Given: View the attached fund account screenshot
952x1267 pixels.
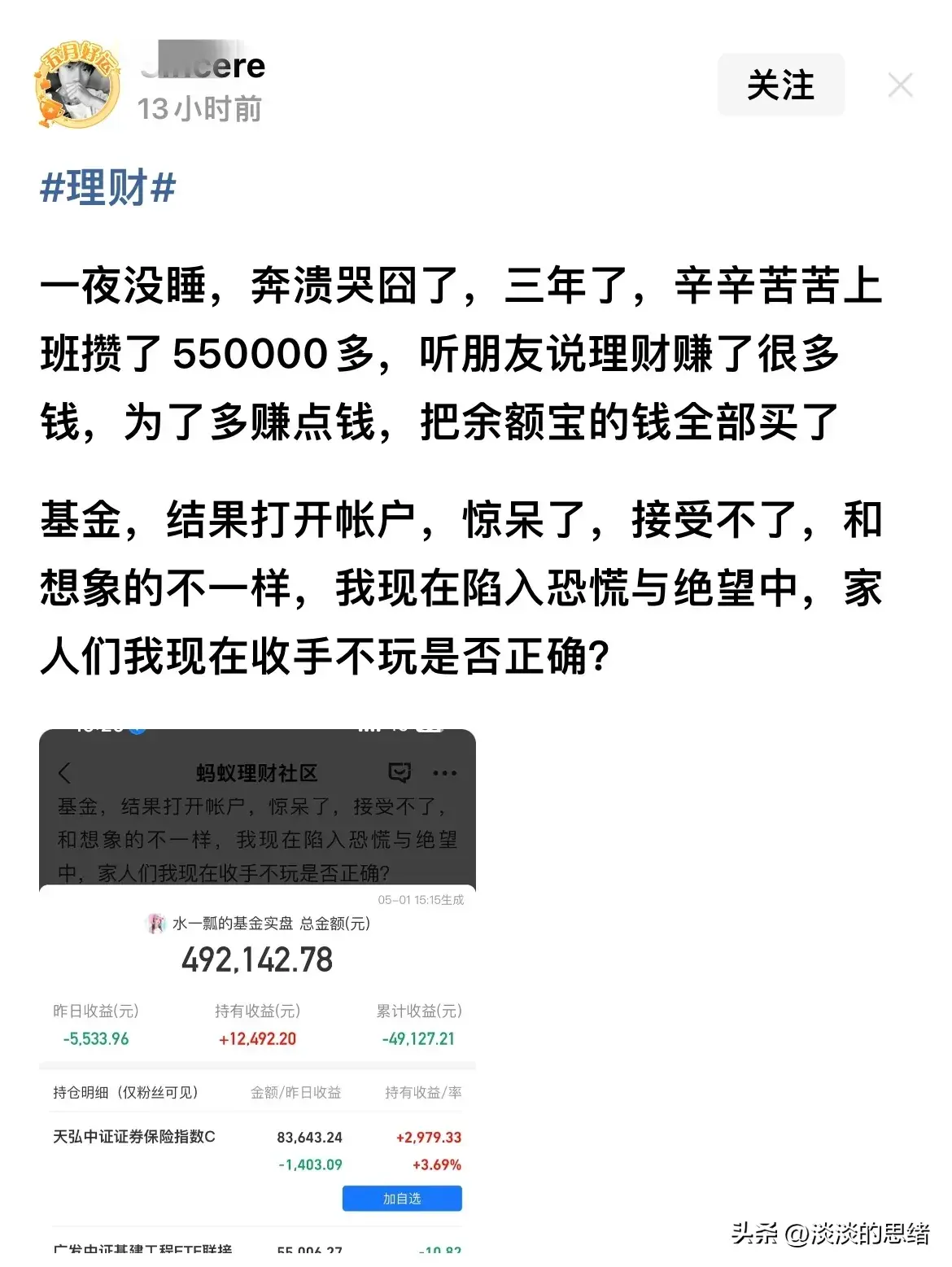Looking at the screenshot, I should [x=257, y=989].
